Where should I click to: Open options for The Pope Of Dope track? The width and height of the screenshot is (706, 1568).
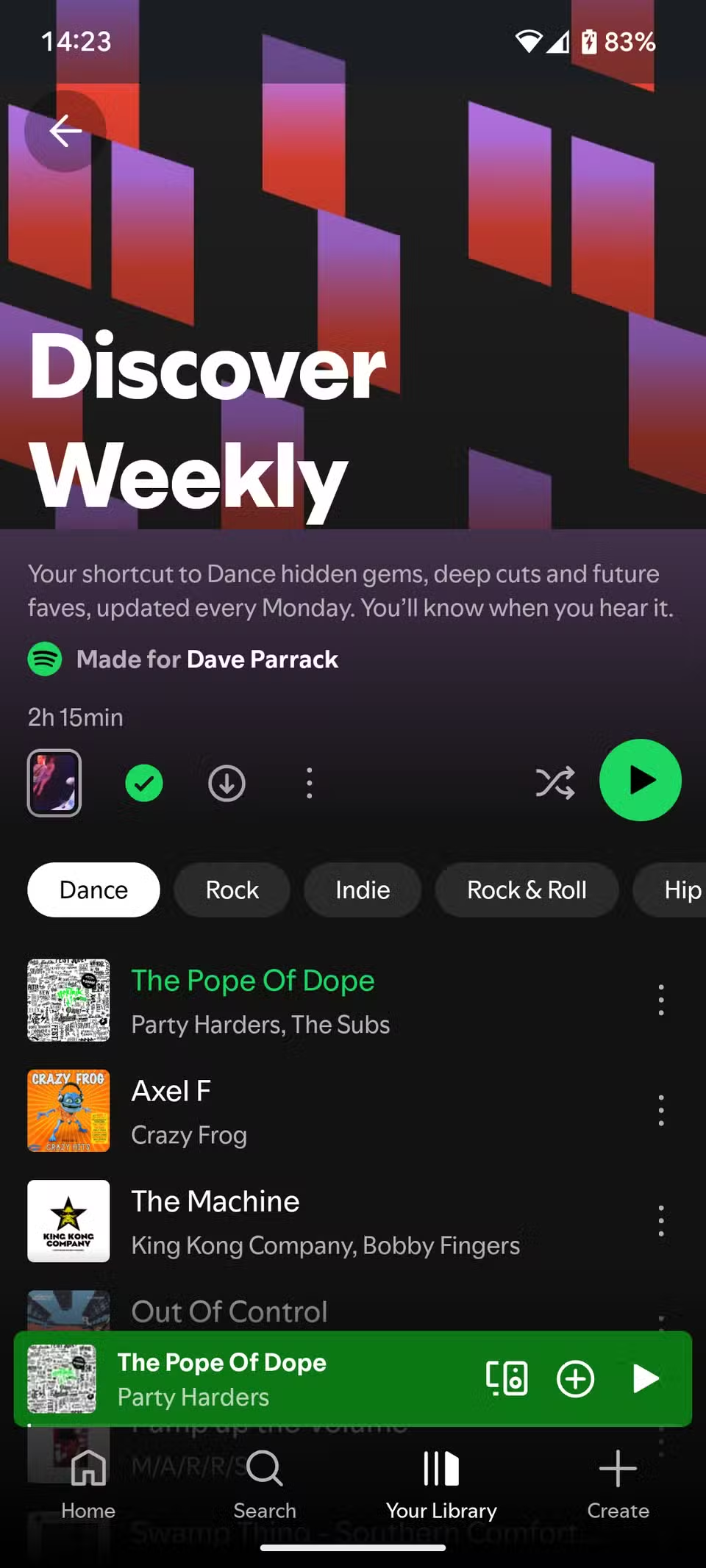661,1000
